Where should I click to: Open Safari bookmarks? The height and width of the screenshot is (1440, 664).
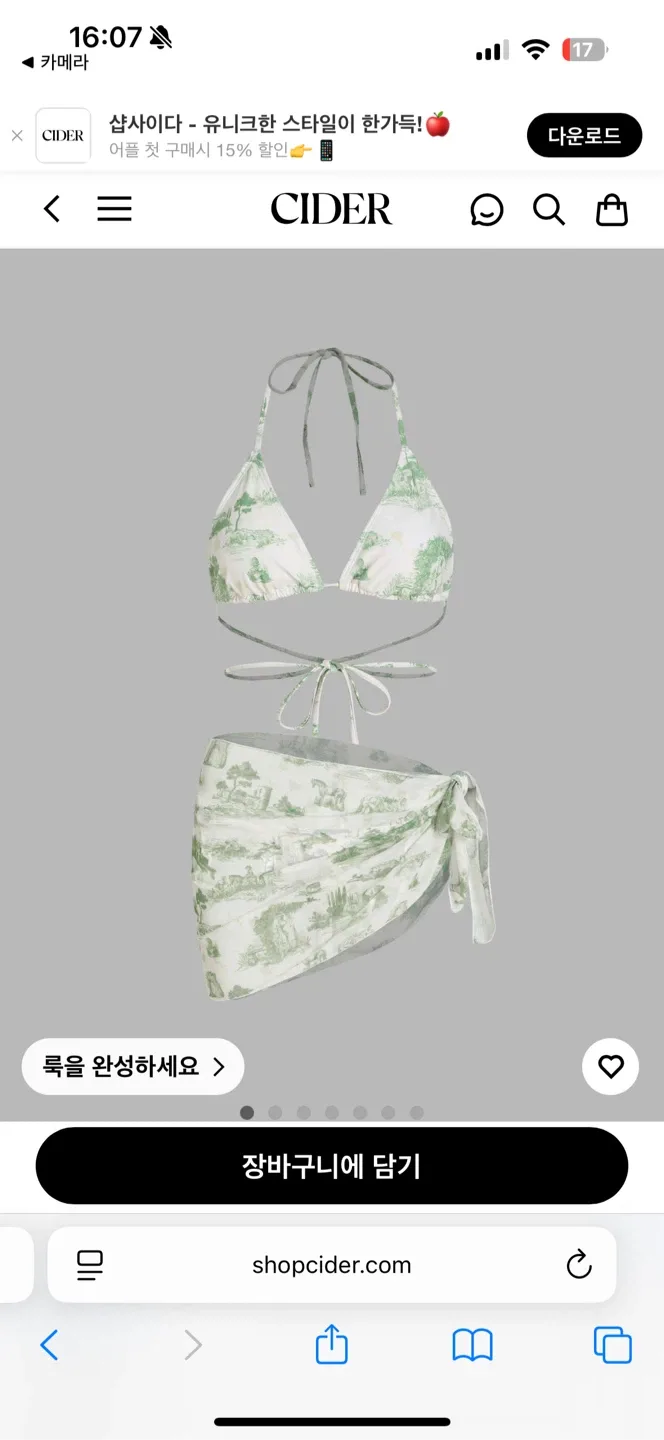[x=472, y=1345]
